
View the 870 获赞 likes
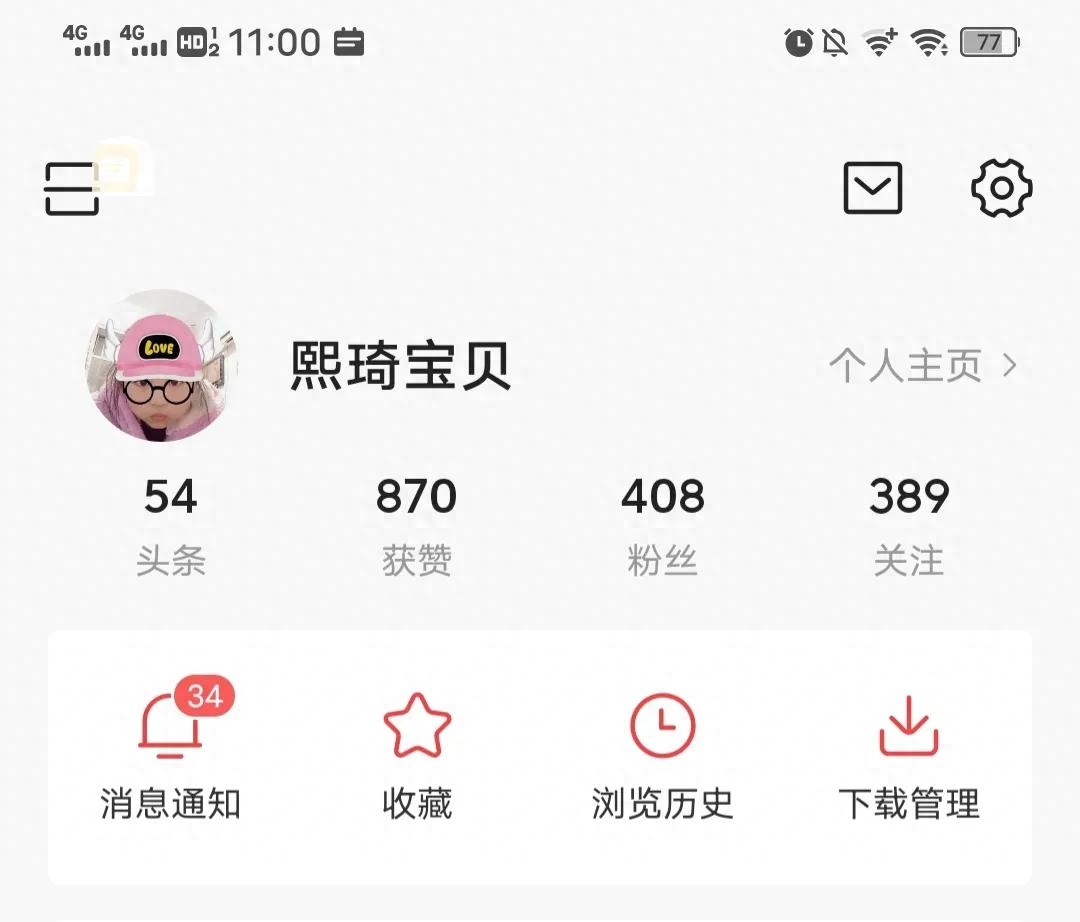(416, 525)
